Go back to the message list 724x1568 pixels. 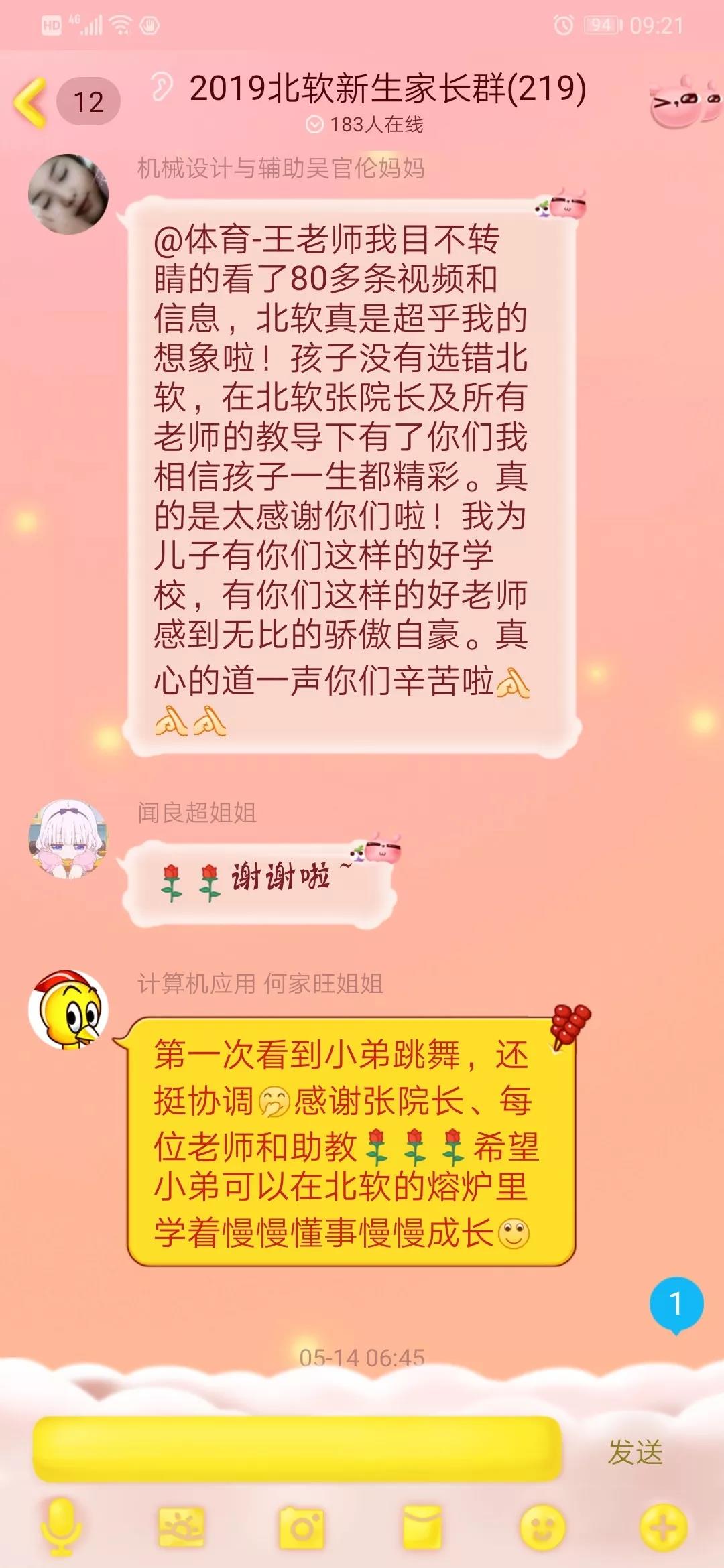point(30,102)
